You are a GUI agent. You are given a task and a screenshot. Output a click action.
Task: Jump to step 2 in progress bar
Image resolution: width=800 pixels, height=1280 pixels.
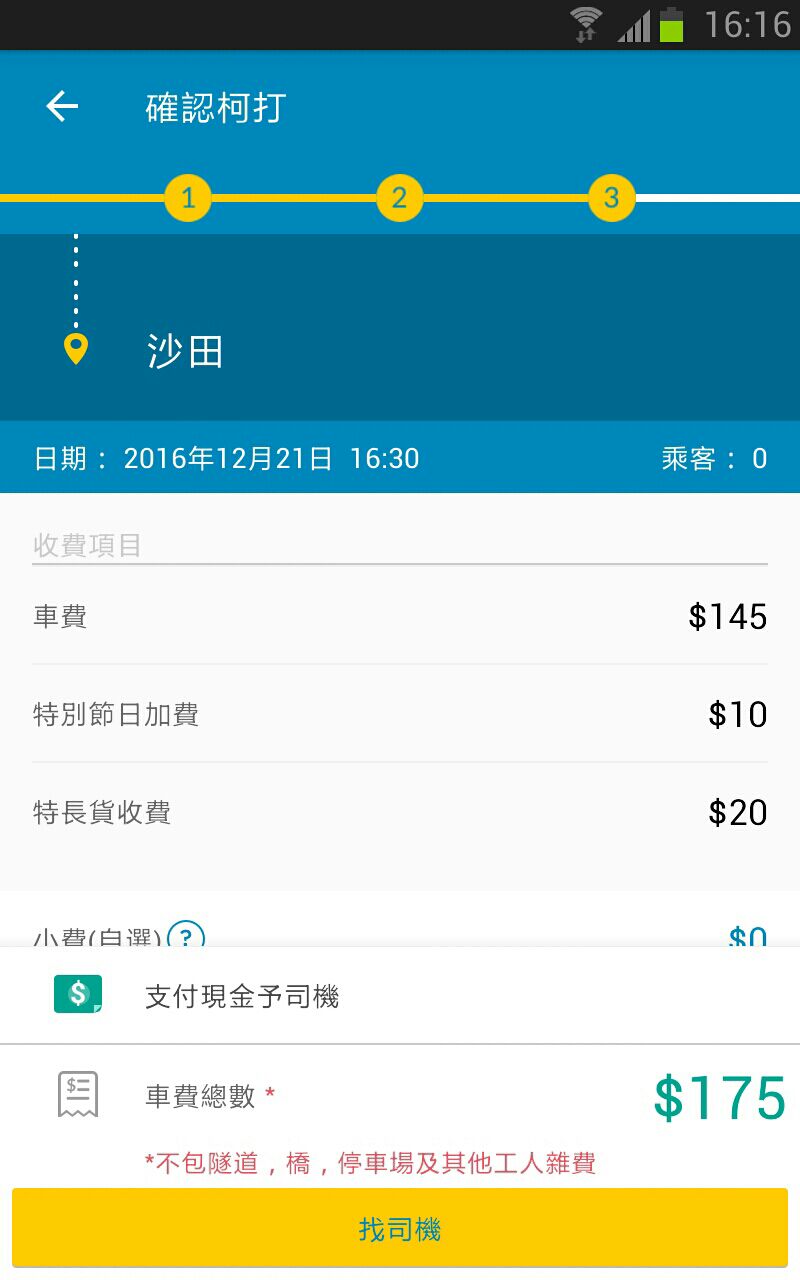tap(400, 197)
